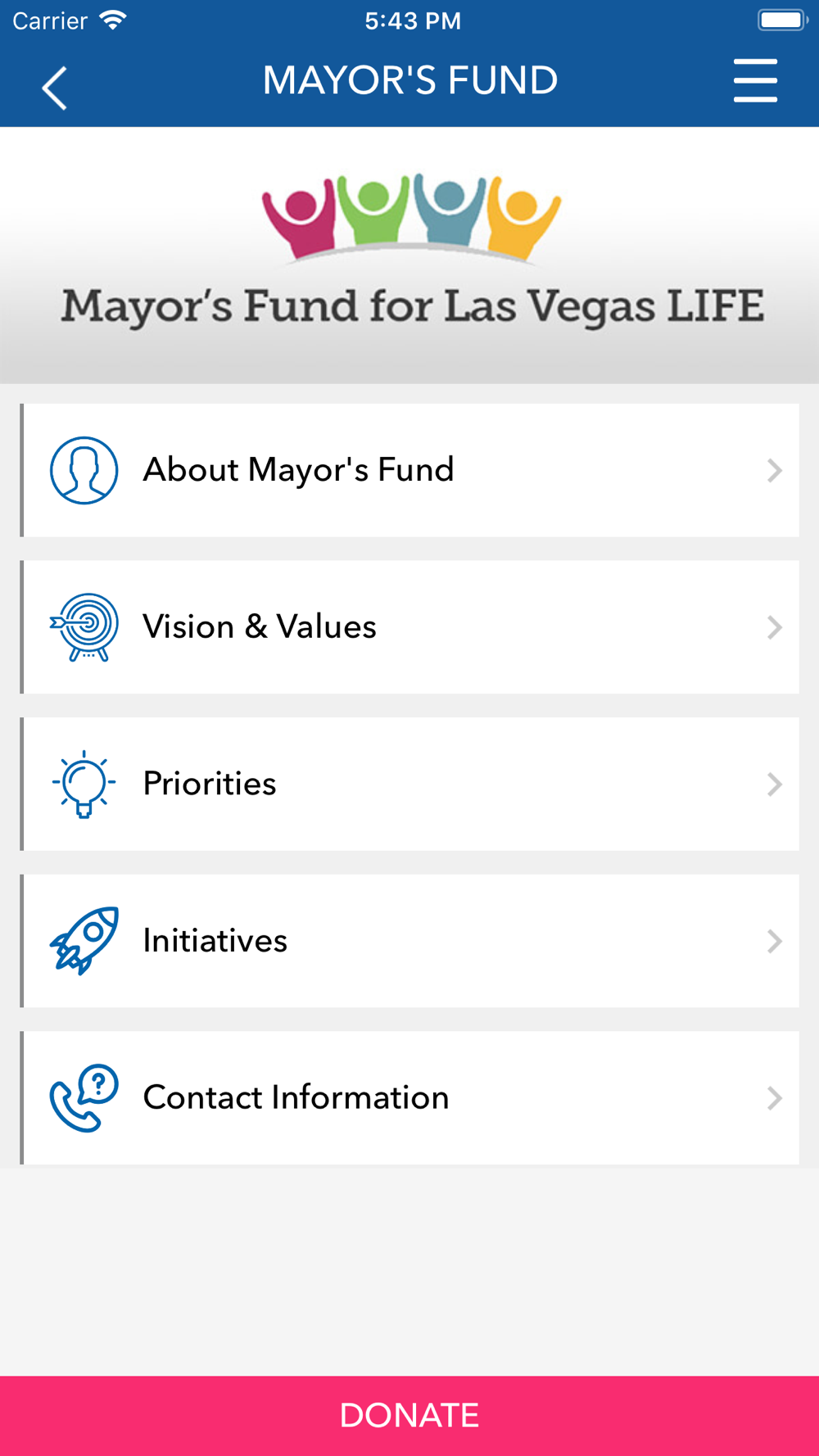Screen dimensions: 819x1456
Task: Show the Initiatives page
Action: [409, 941]
